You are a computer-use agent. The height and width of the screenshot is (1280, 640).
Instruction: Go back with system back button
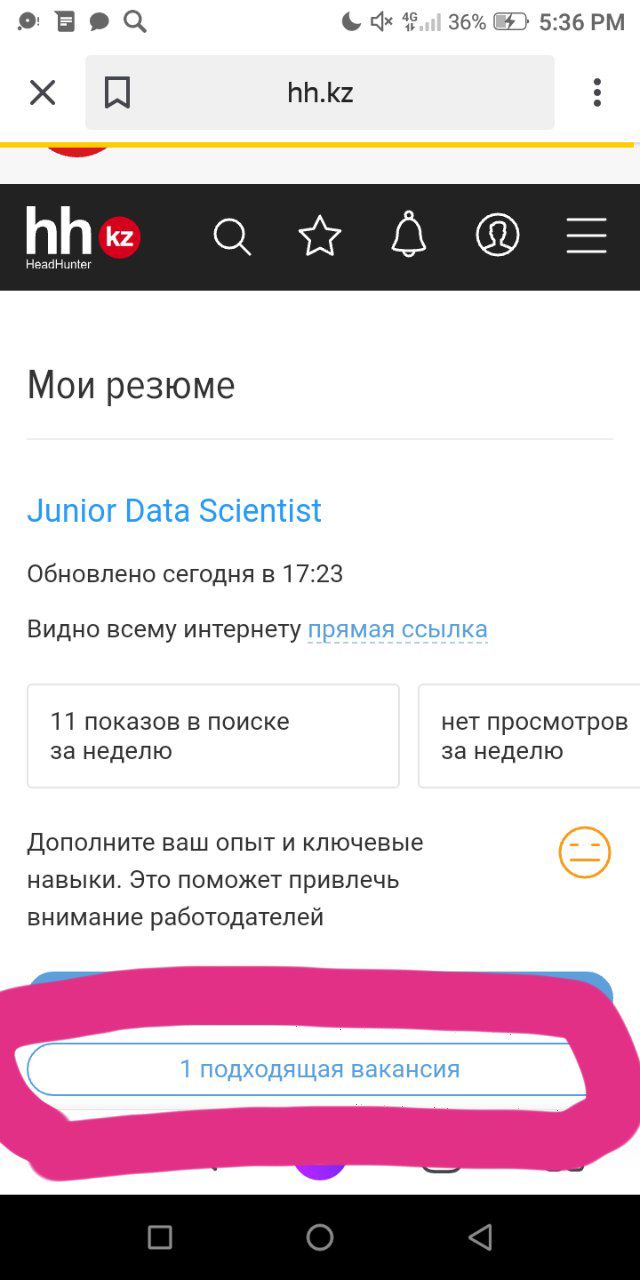pyautogui.click(x=480, y=1237)
